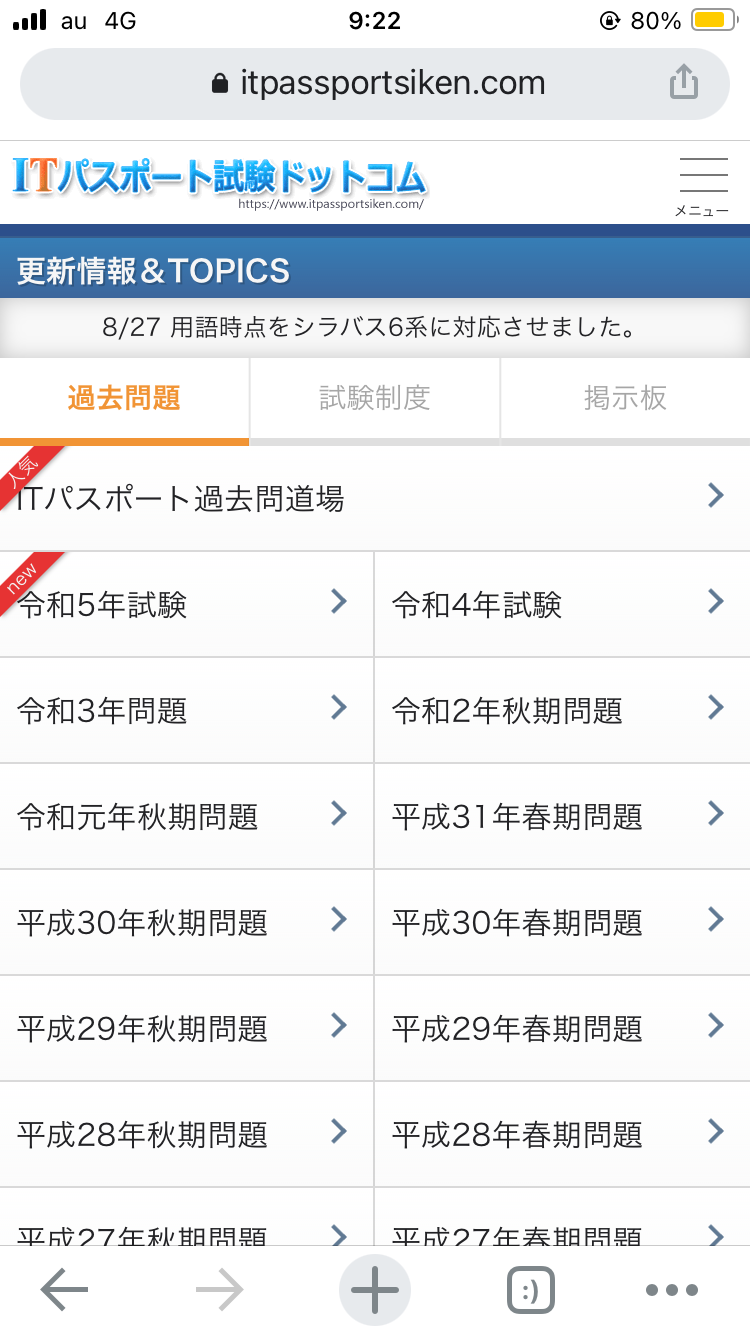Choose 平成30年春期問題

coord(562,922)
